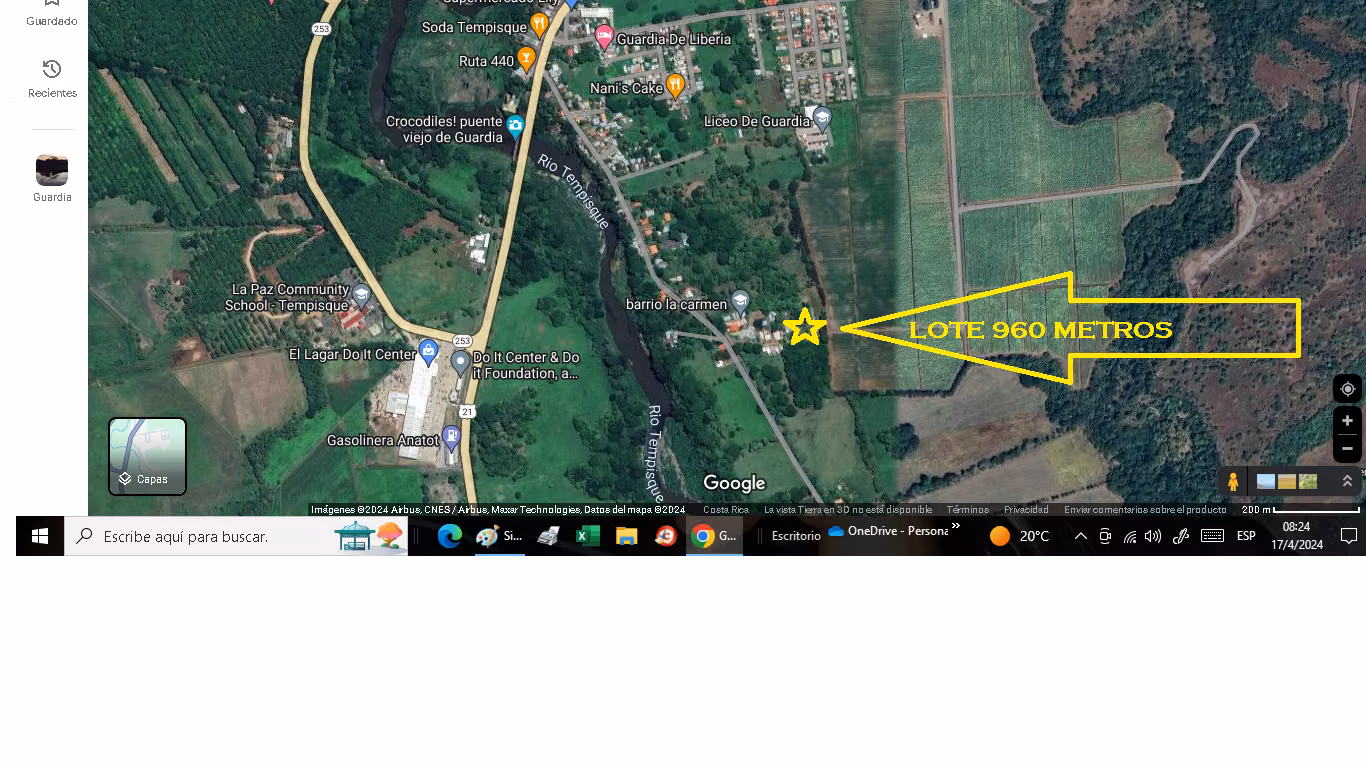Tap the Crocodiles puente viejo photo pin
The height and width of the screenshot is (768, 1366).
point(515,127)
